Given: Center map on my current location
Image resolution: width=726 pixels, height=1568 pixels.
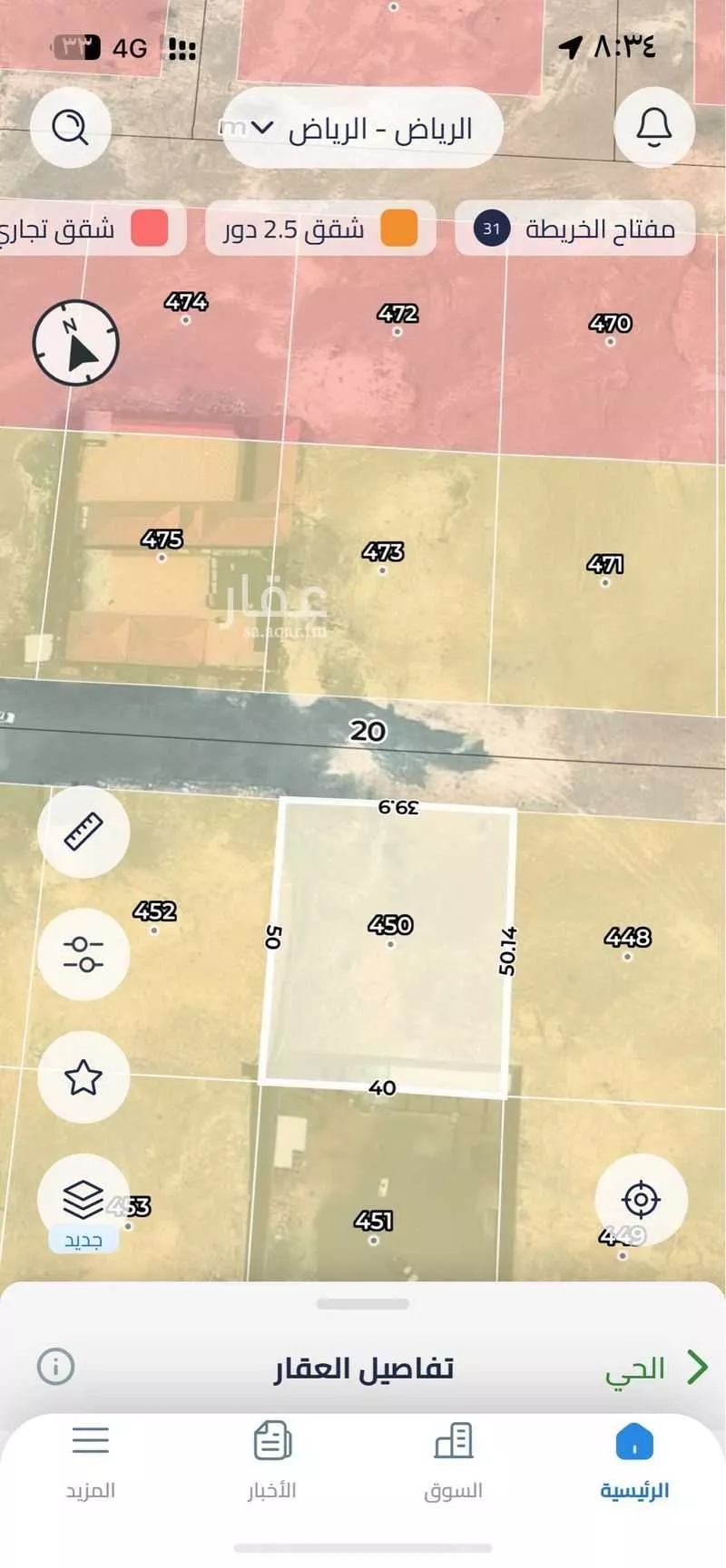Looking at the screenshot, I should pos(641,1199).
